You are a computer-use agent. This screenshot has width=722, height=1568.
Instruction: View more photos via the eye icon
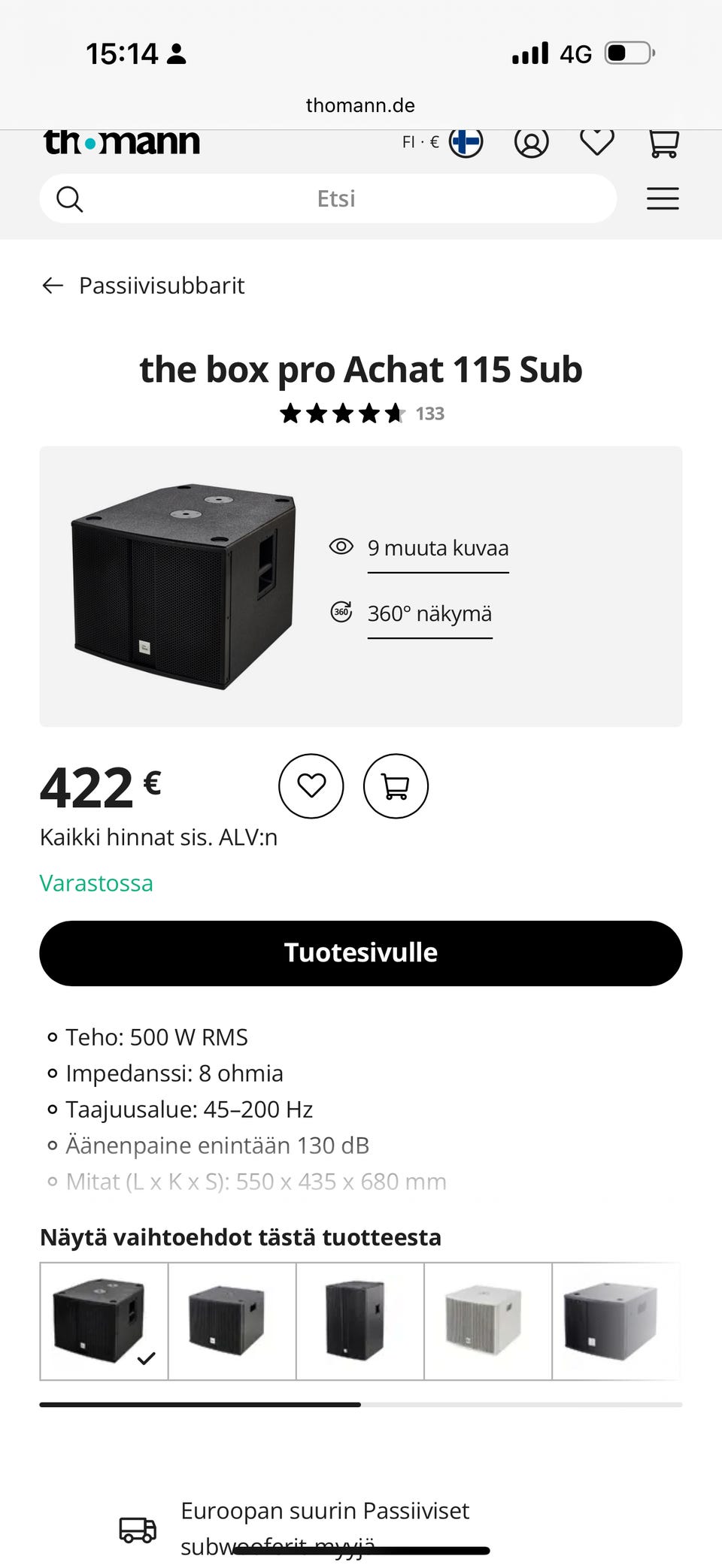[x=341, y=548]
